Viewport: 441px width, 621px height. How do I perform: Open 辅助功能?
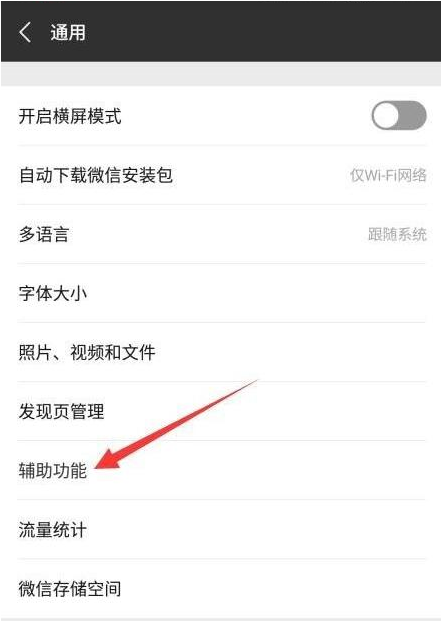[221, 470]
